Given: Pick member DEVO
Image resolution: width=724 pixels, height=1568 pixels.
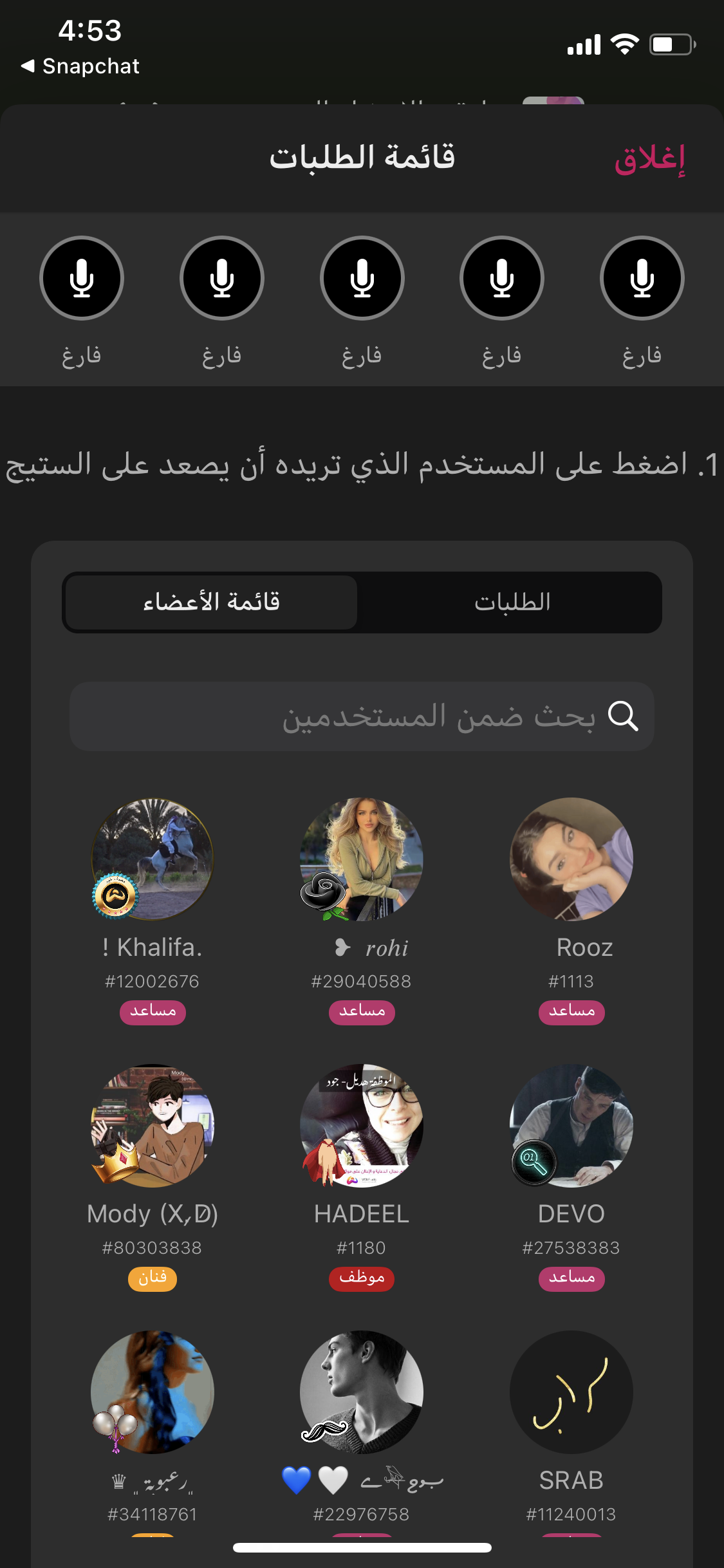Looking at the screenshot, I should [571, 1125].
